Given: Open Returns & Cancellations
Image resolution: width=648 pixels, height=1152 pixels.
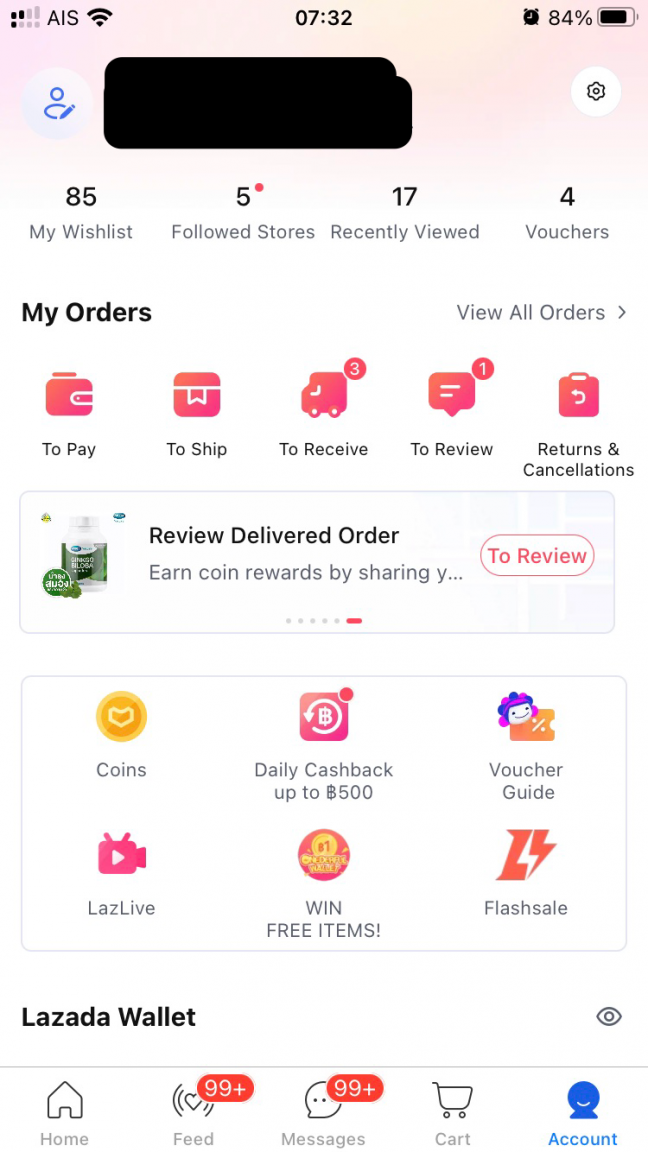Looking at the screenshot, I should tap(578, 418).
